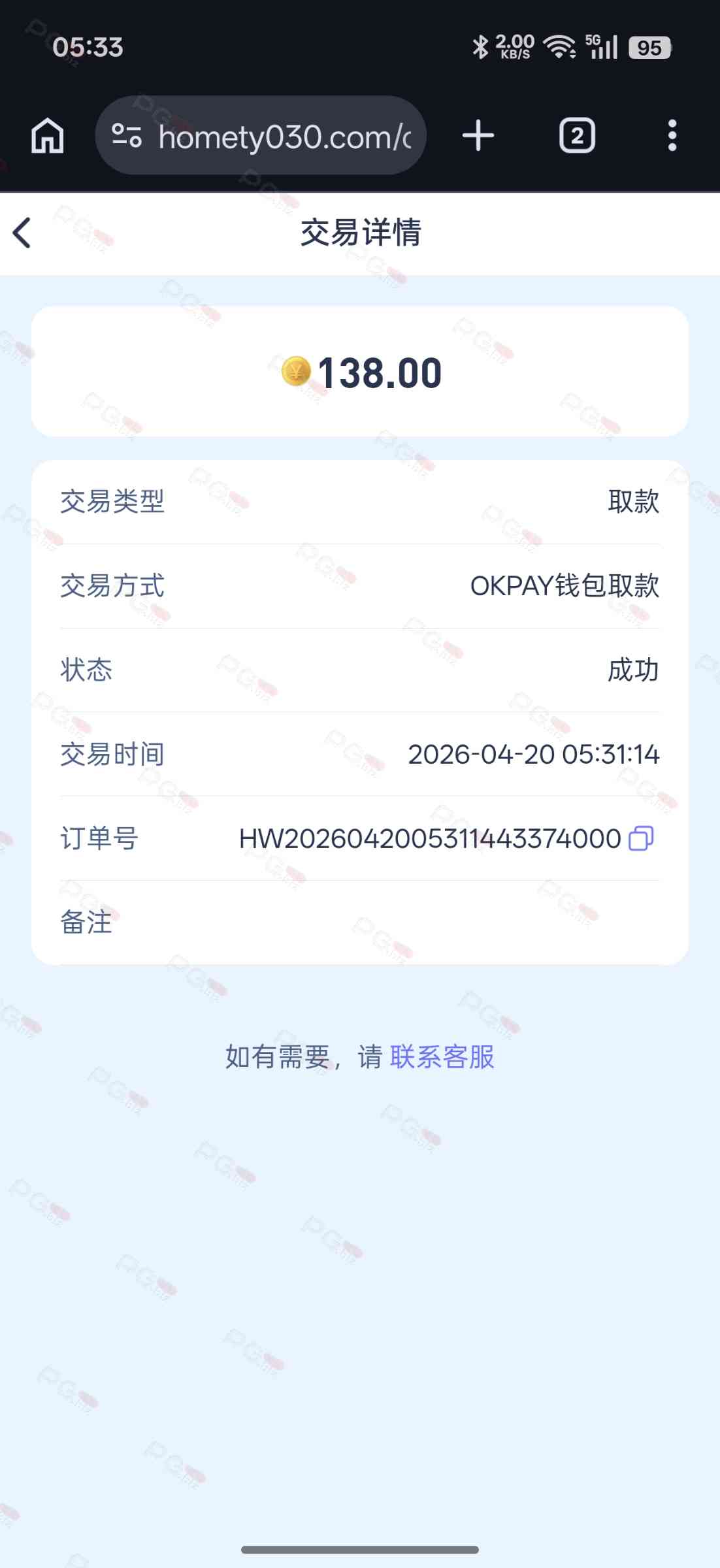Copy the order number HW2026042005311443374000
Screen dimensions: 720x1568
640,838
